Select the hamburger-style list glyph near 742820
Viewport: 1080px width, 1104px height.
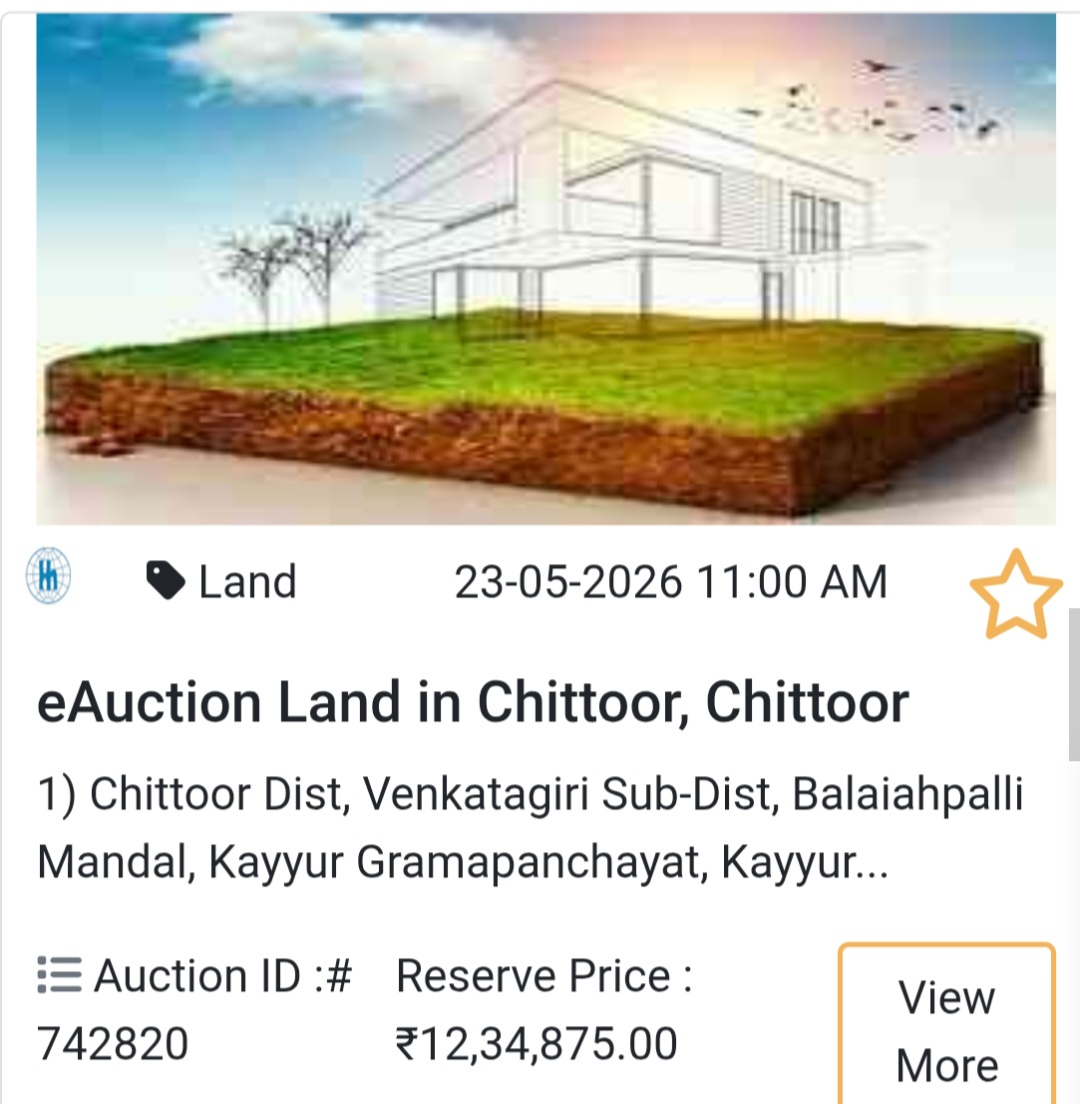pyautogui.click(x=58, y=975)
